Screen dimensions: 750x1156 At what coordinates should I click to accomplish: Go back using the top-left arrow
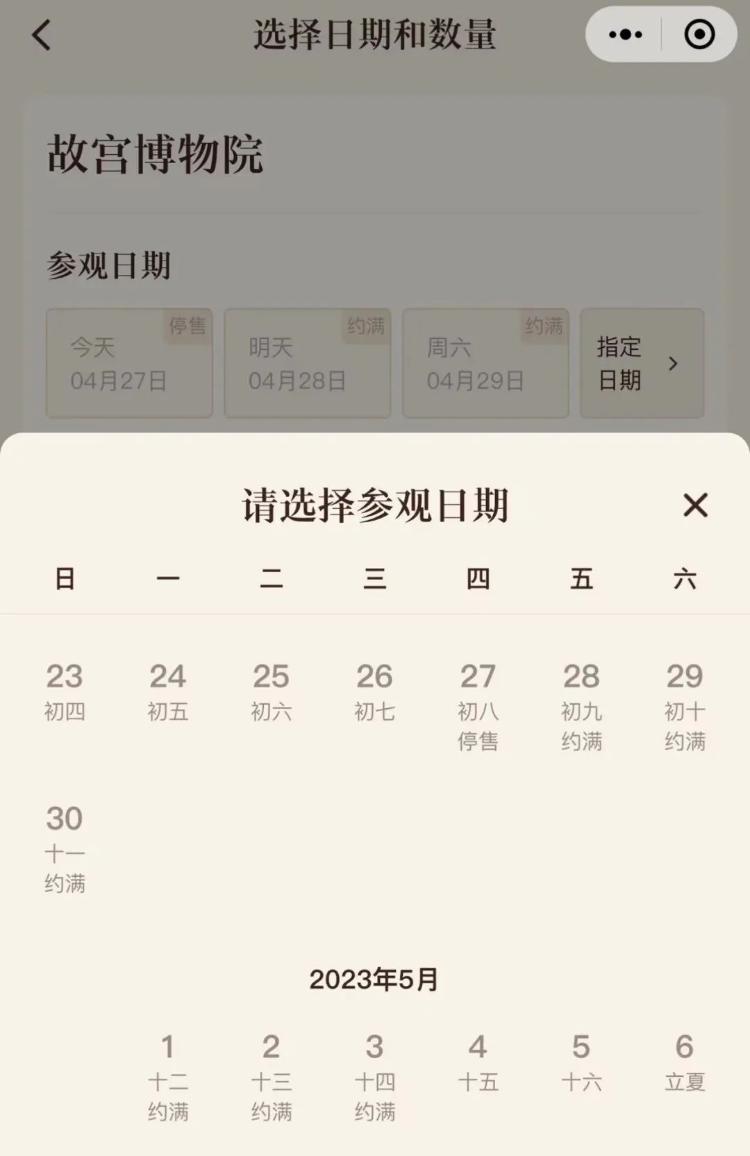(x=41, y=36)
